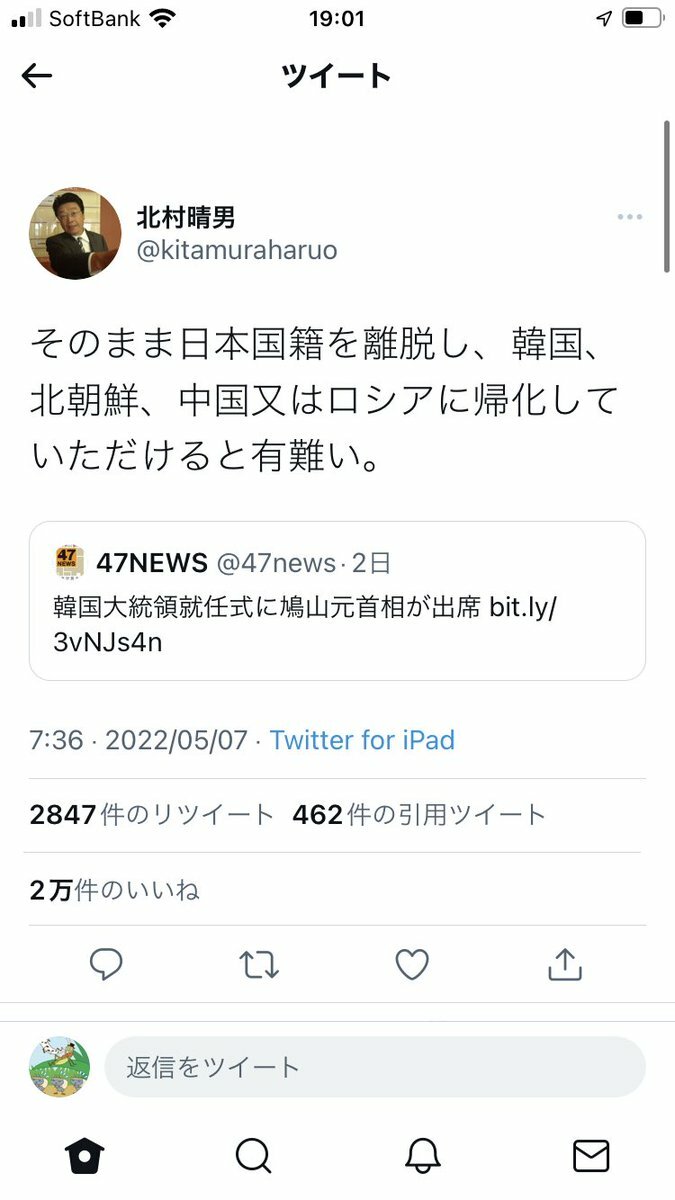Switch to the Home tab
Viewport: 675px width, 1200px height.
pos(85,1156)
